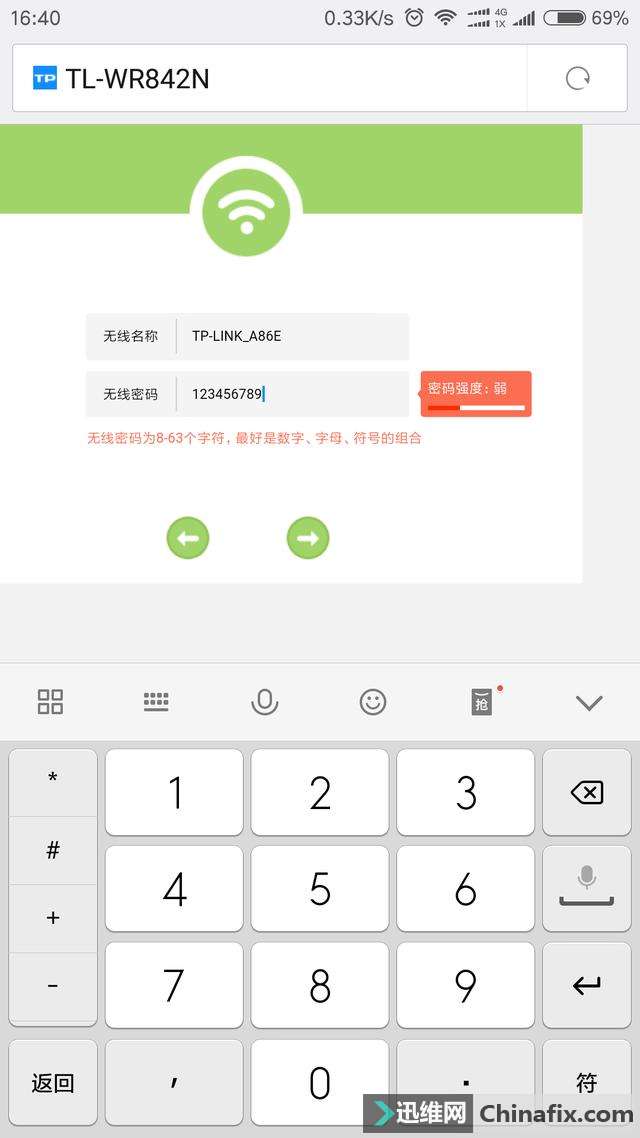The image size is (640, 1138).
Task: Edit the wireless name TP-LINK_A86E field
Action: click(290, 336)
